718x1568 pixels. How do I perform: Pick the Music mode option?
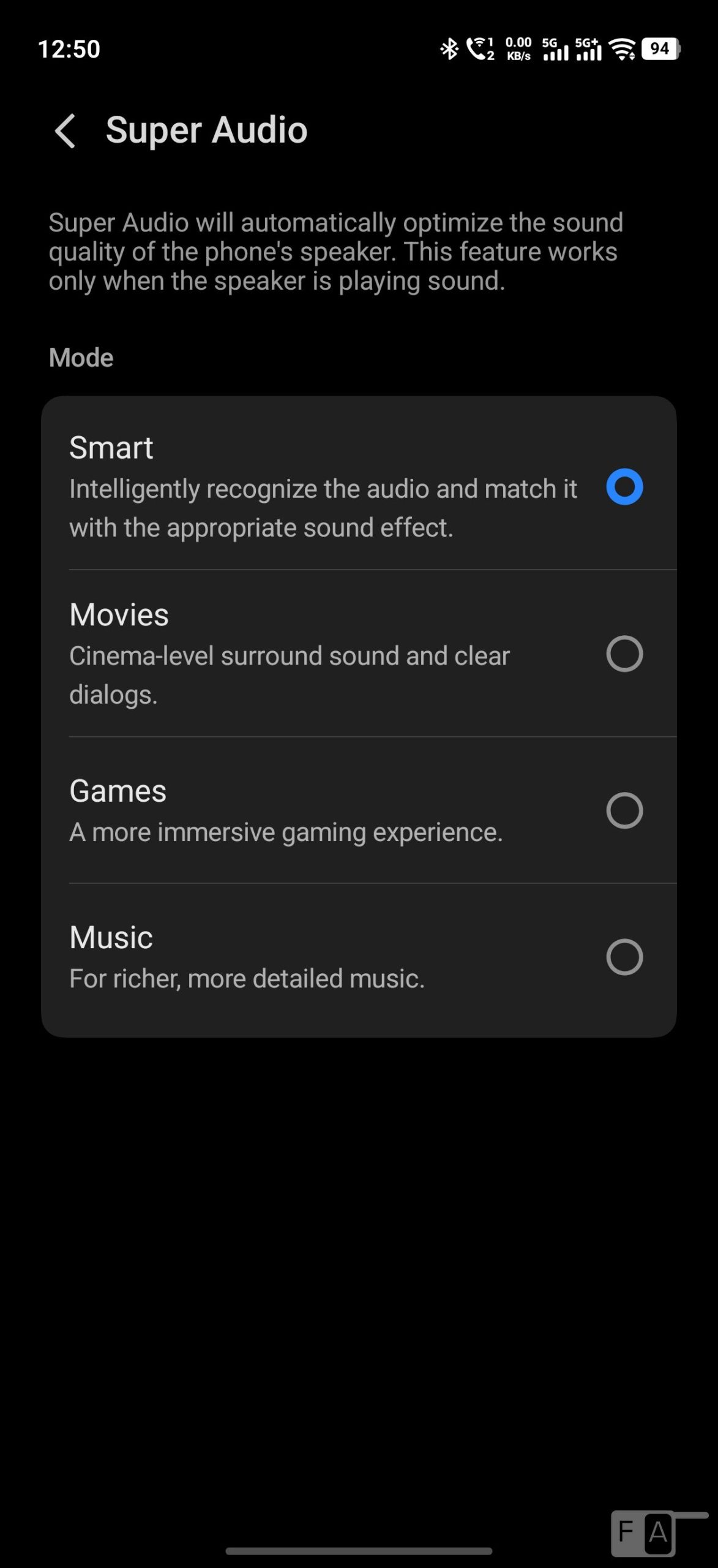pyautogui.click(x=624, y=957)
